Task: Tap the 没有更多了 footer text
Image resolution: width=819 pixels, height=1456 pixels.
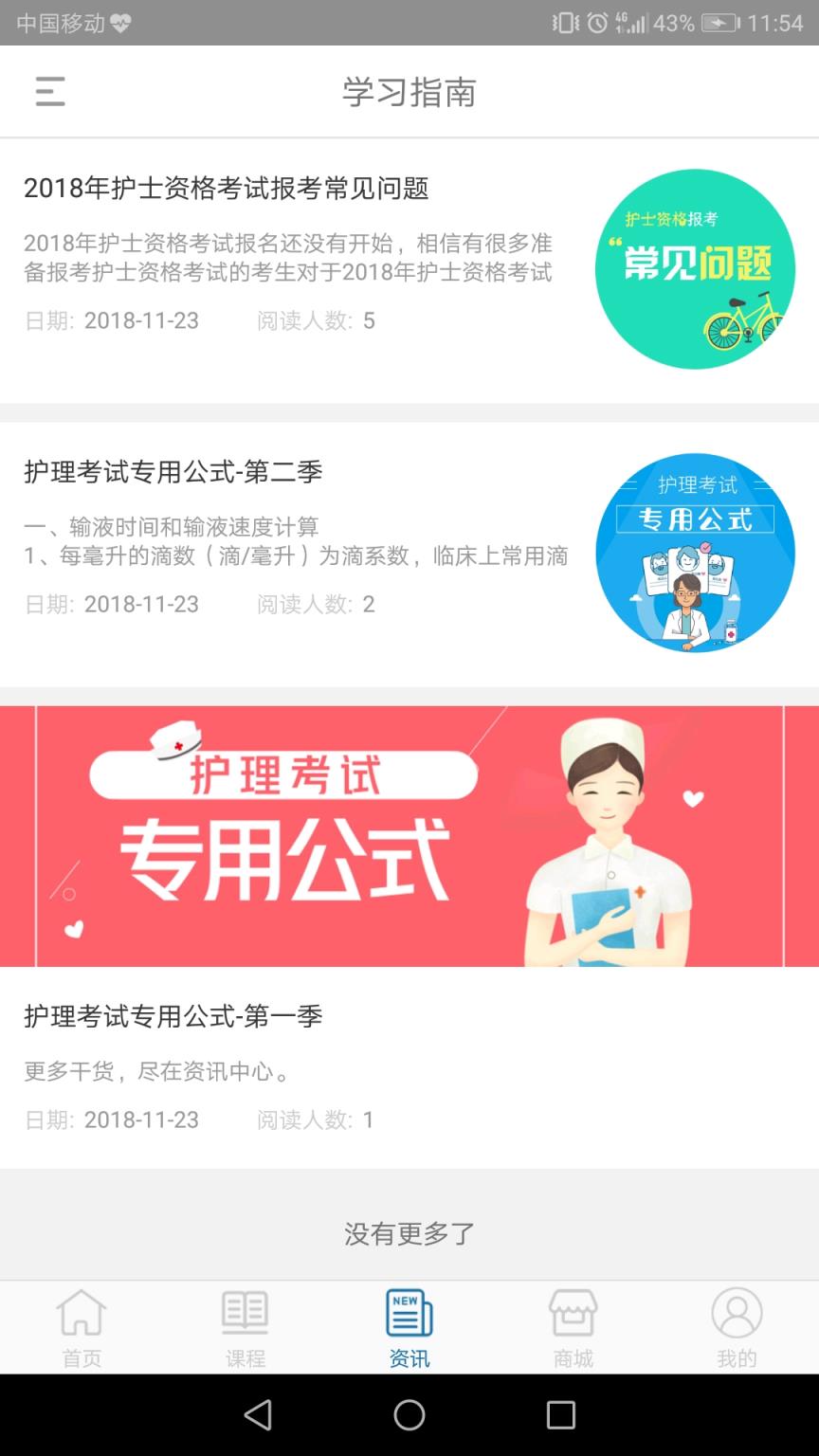Action: tap(409, 1234)
